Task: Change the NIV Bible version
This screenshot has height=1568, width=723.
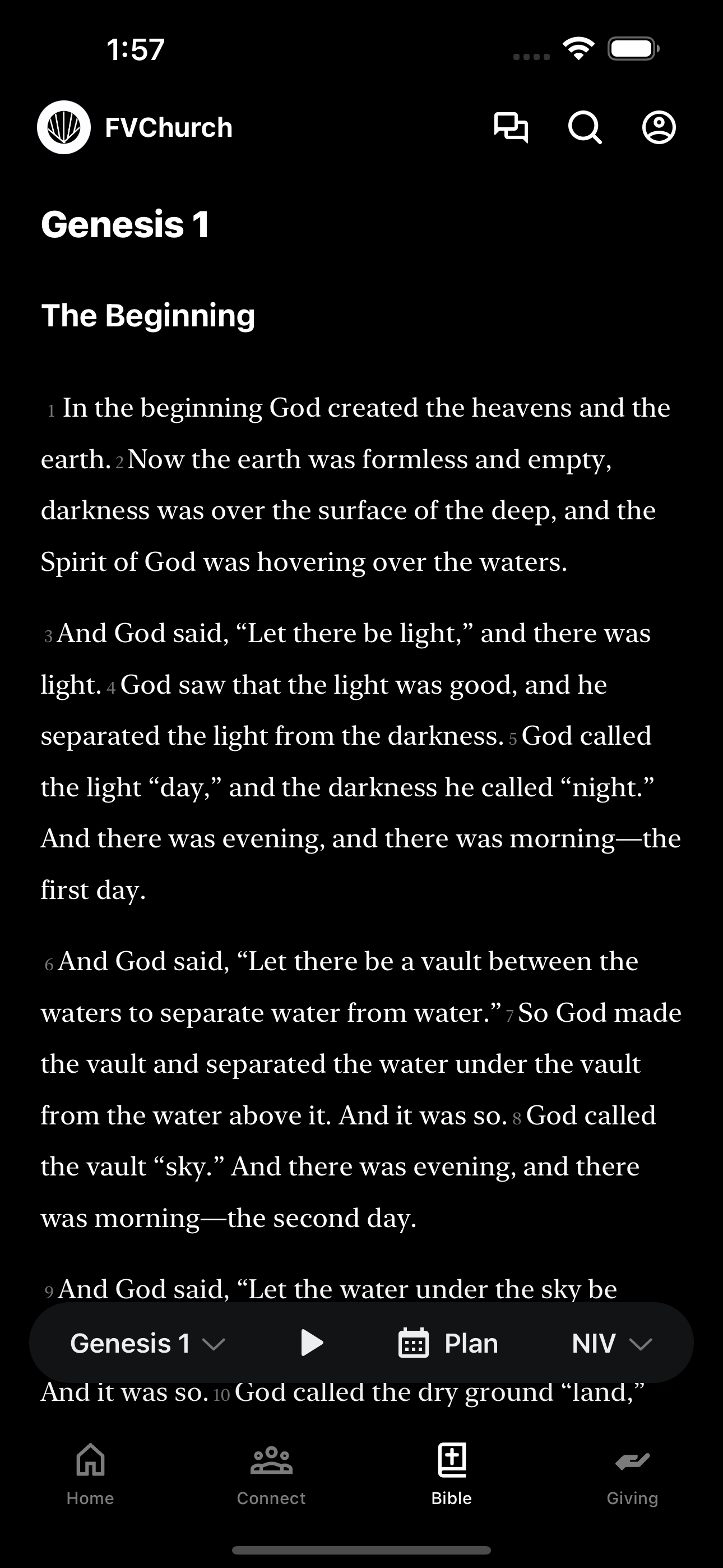Action: point(612,1343)
